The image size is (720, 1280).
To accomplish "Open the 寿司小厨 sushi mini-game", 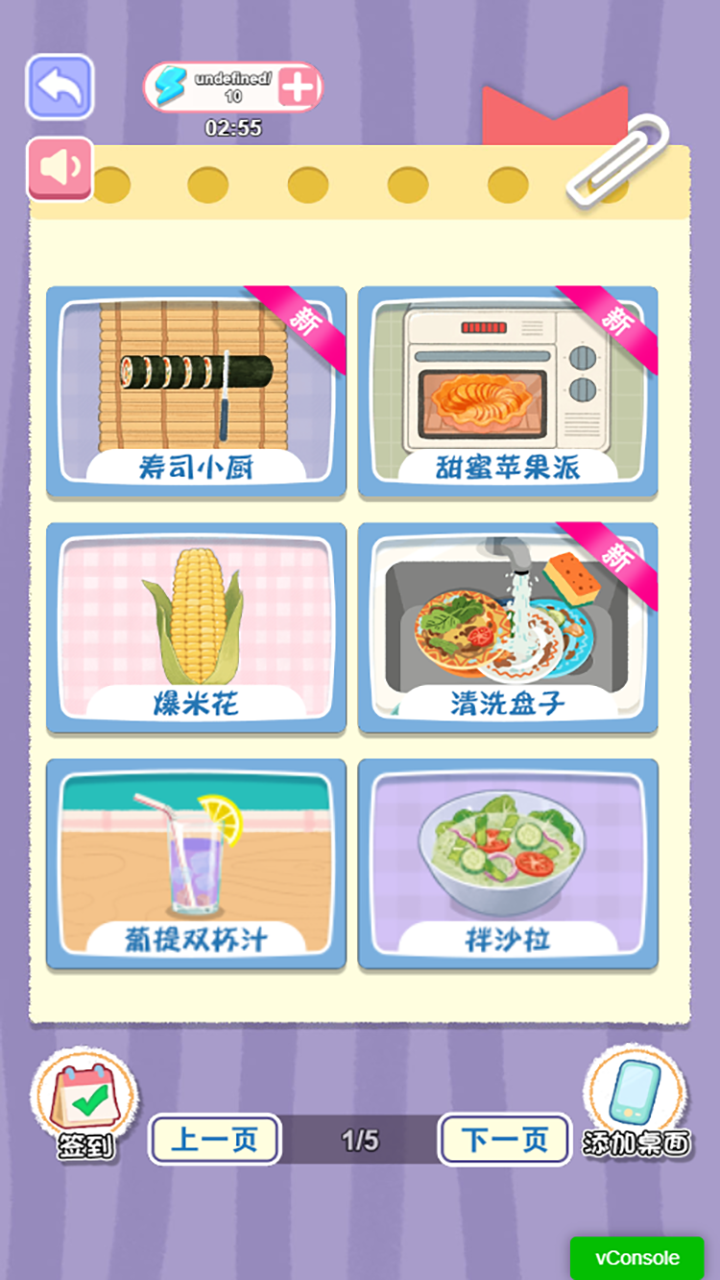I will pyautogui.click(x=197, y=393).
